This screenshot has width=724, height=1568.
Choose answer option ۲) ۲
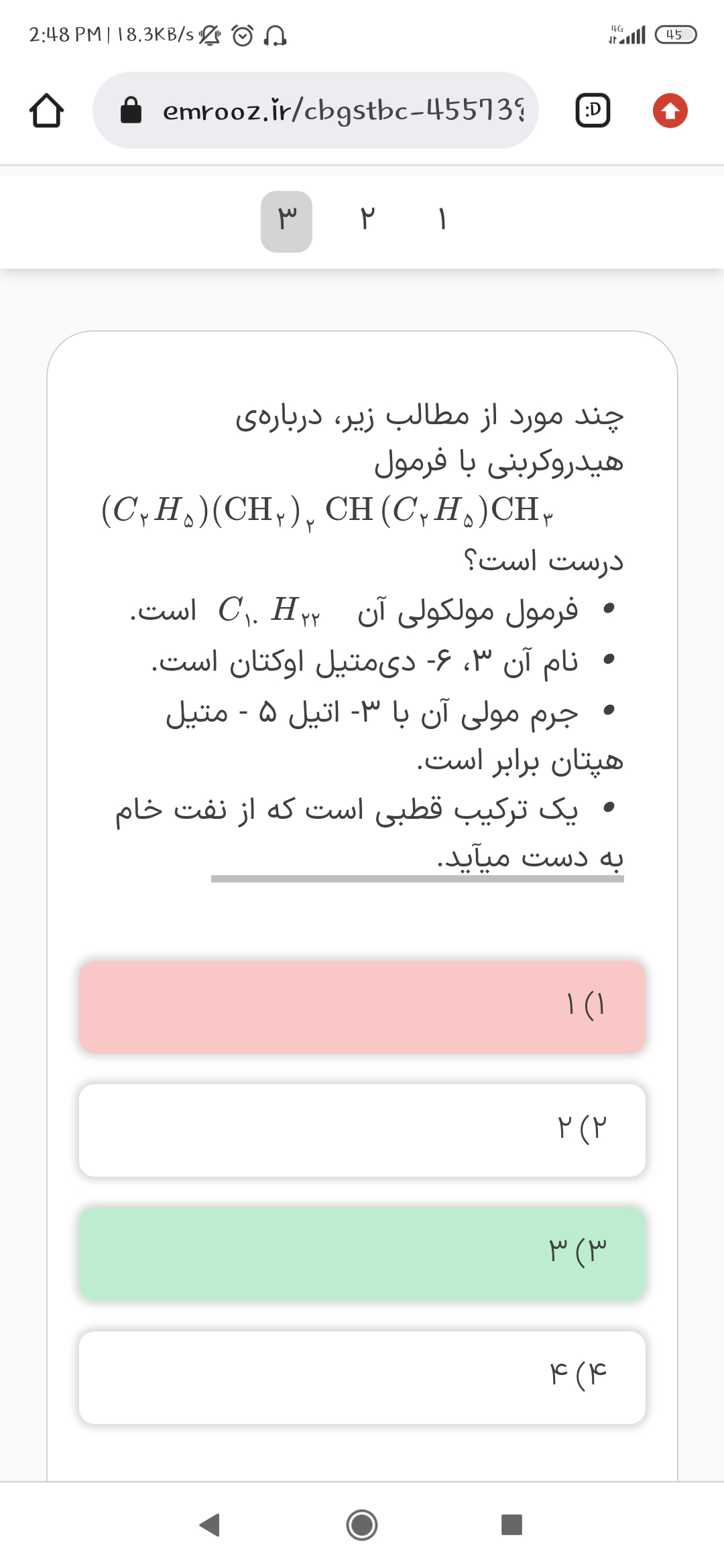362,1130
